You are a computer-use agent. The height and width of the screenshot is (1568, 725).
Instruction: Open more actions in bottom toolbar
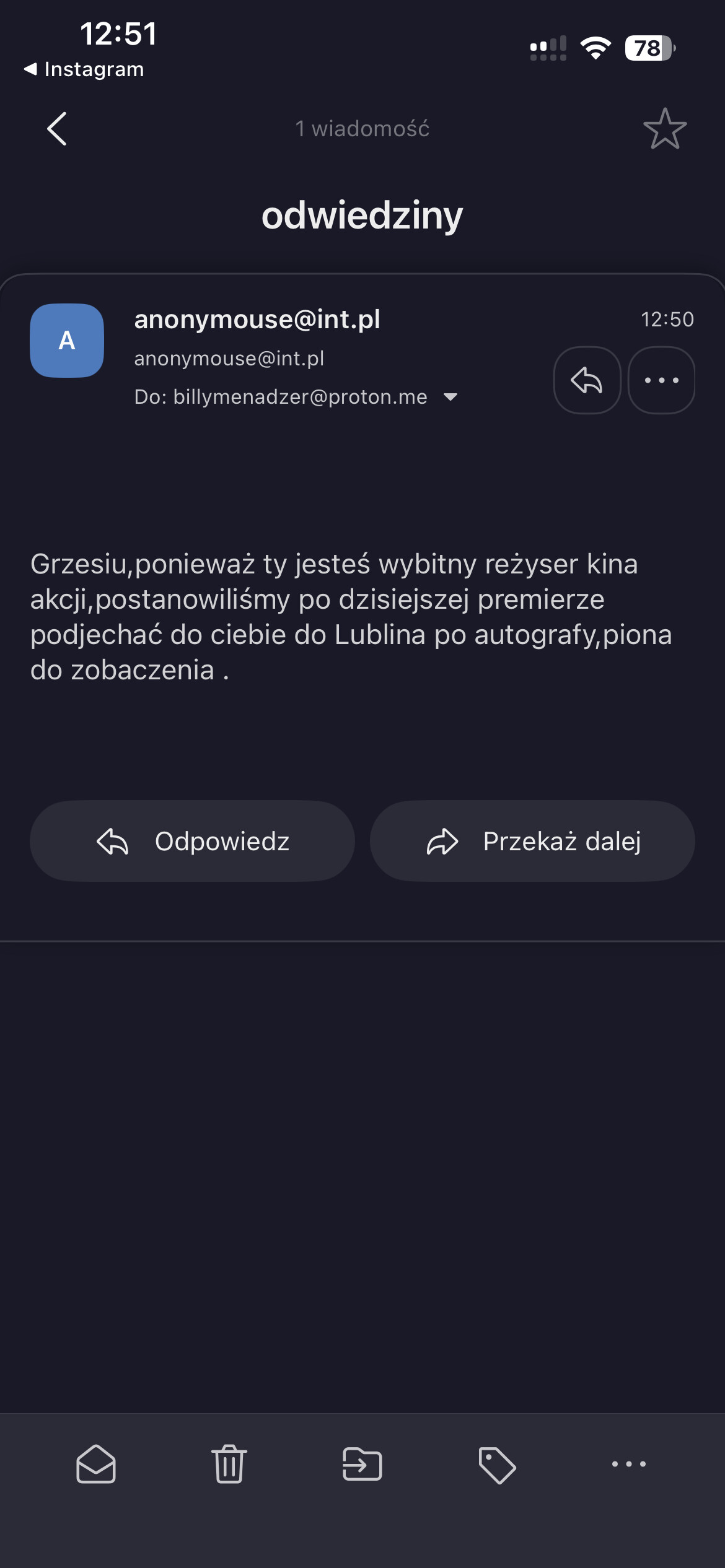(629, 1464)
